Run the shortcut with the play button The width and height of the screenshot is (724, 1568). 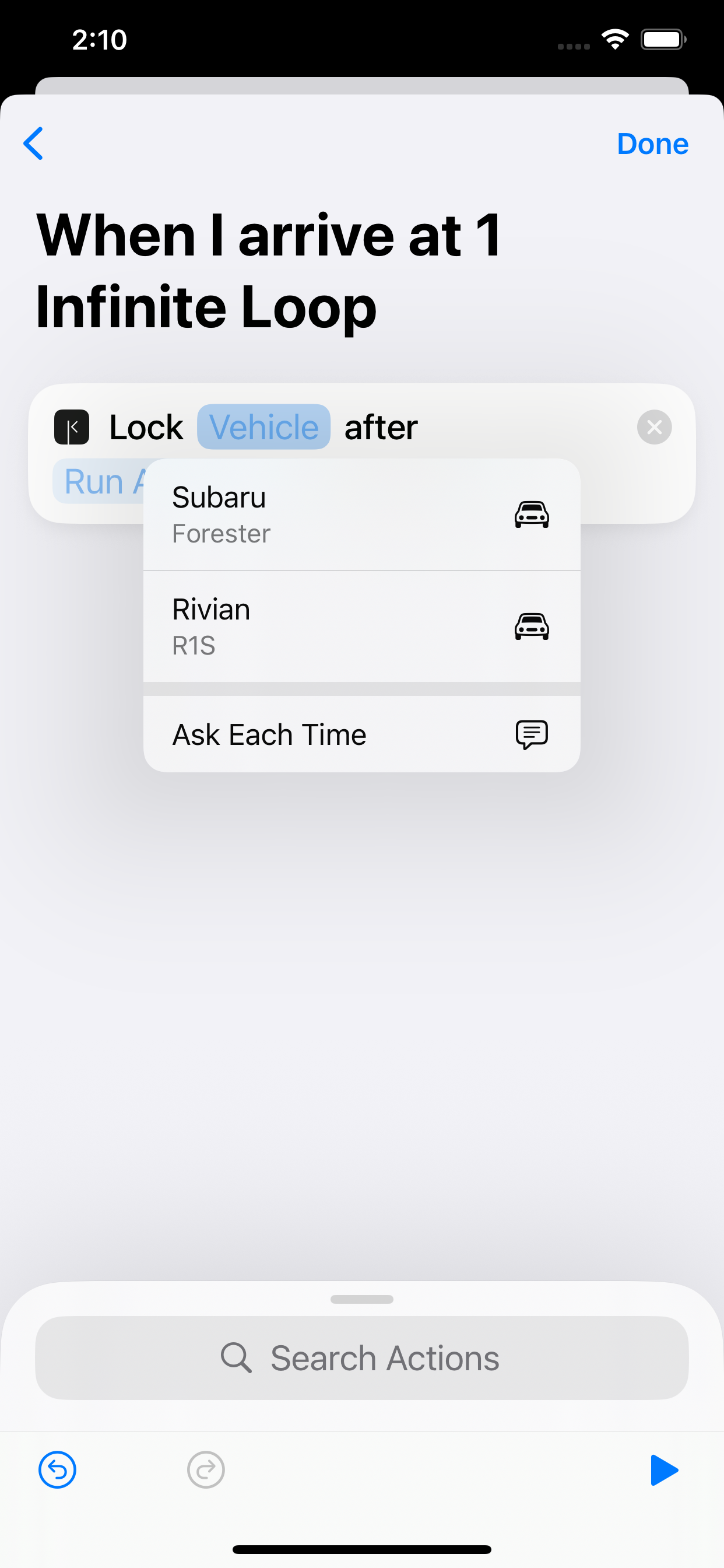(x=663, y=1470)
